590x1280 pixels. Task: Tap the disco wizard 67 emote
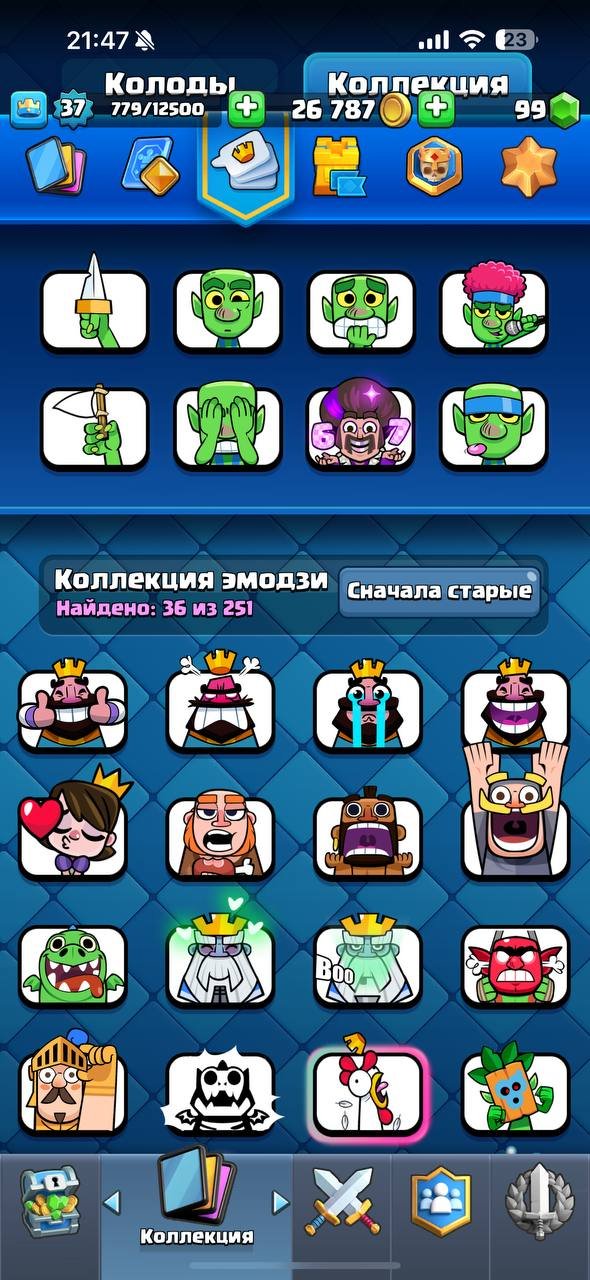pos(361,425)
